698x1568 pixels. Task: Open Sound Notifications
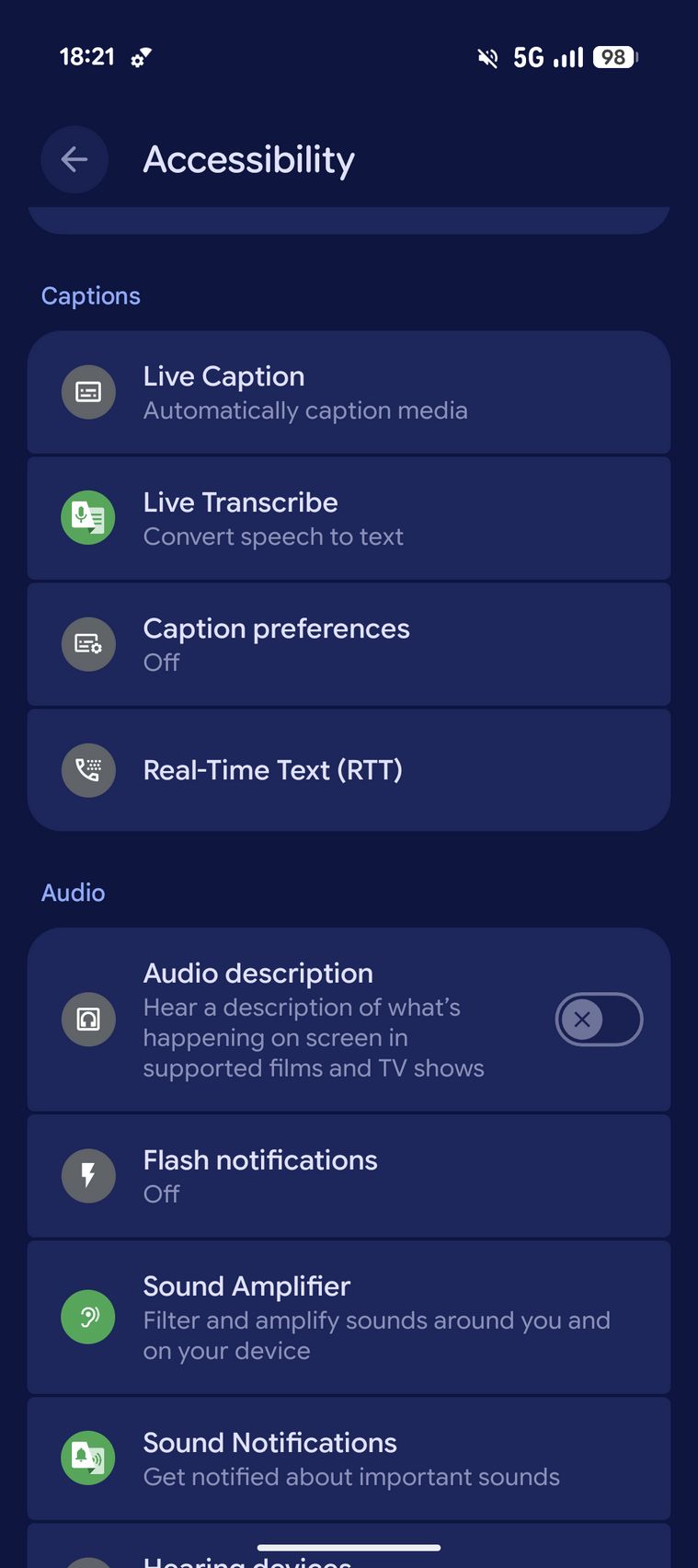(349, 1458)
